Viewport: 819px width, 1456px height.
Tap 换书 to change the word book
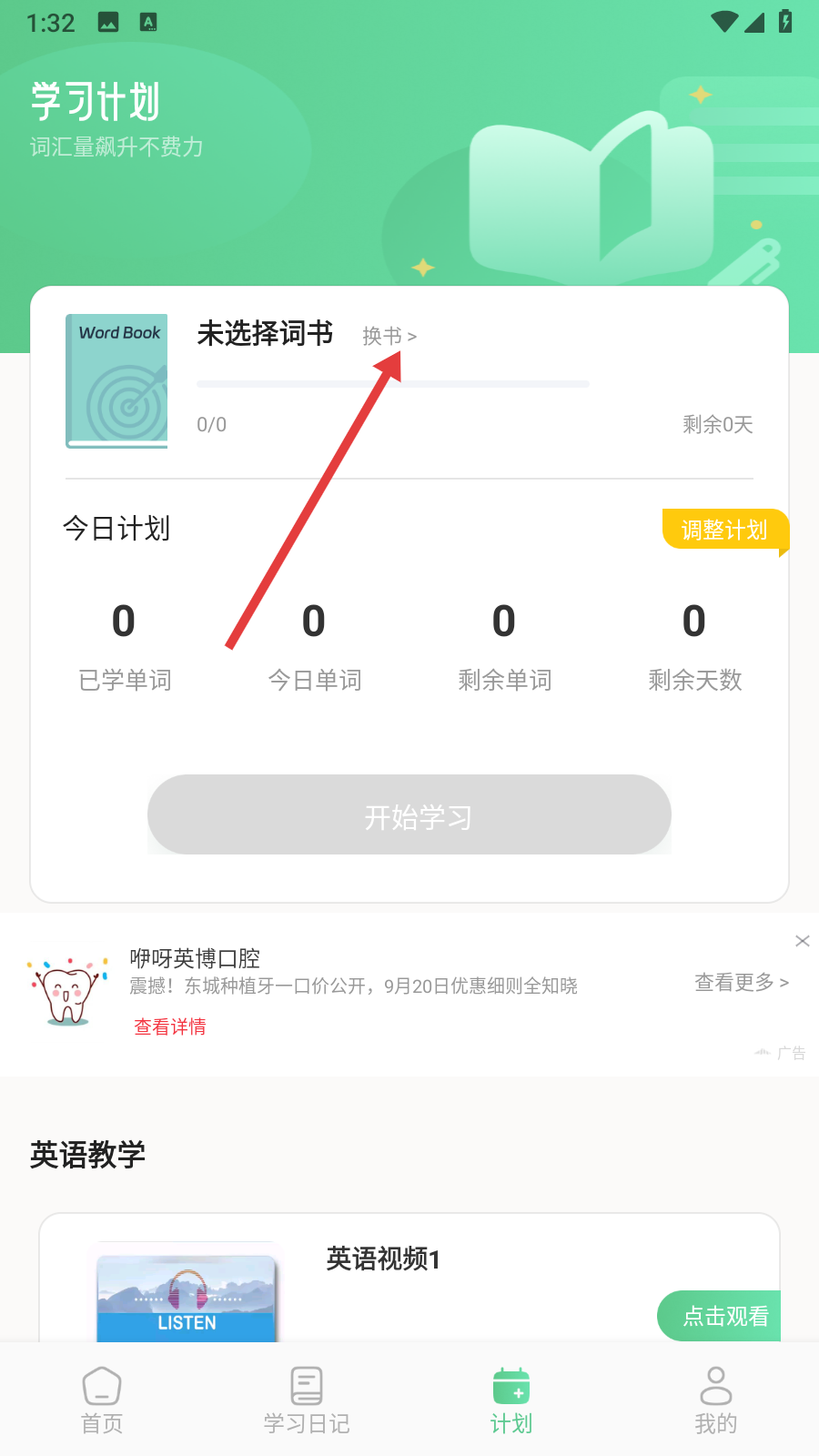coord(389,336)
